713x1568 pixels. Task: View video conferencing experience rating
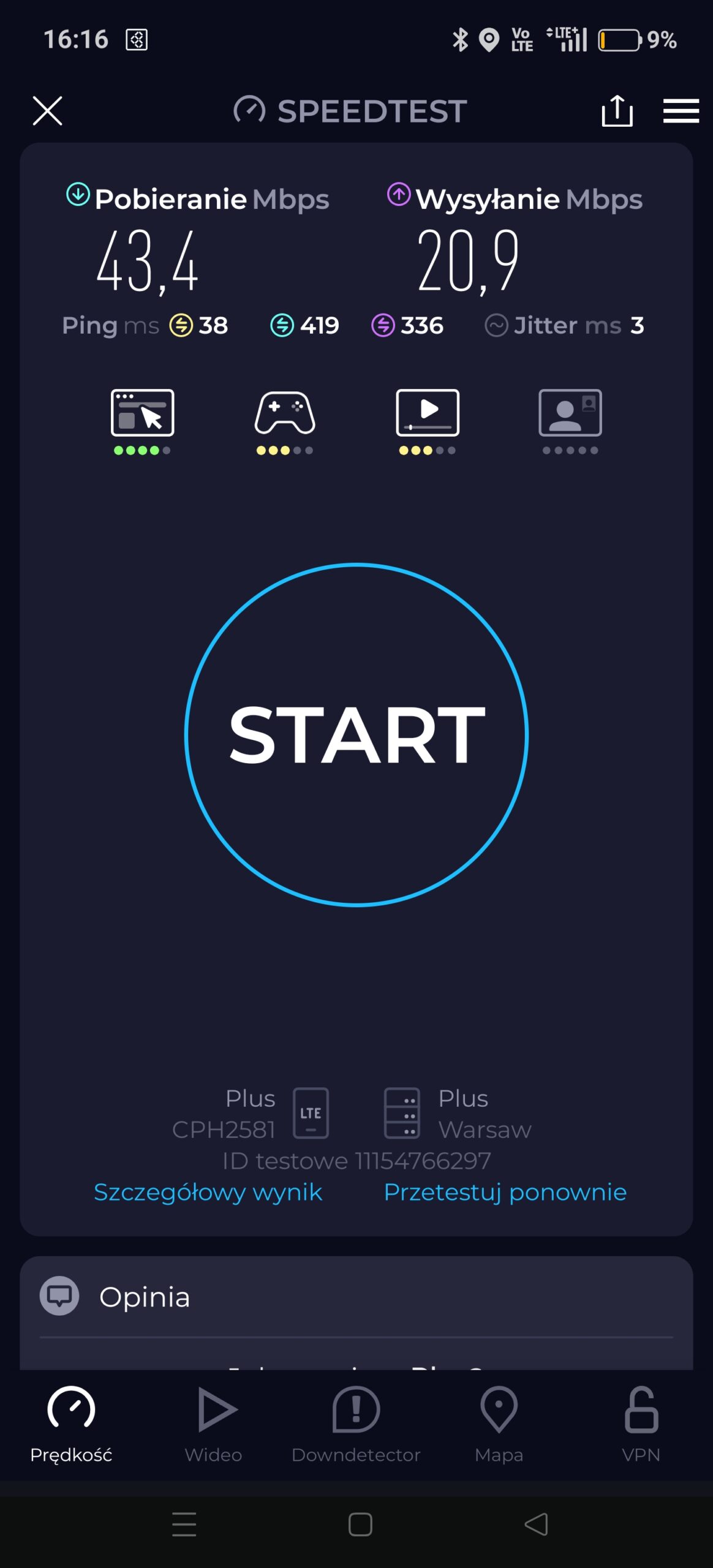point(570,420)
